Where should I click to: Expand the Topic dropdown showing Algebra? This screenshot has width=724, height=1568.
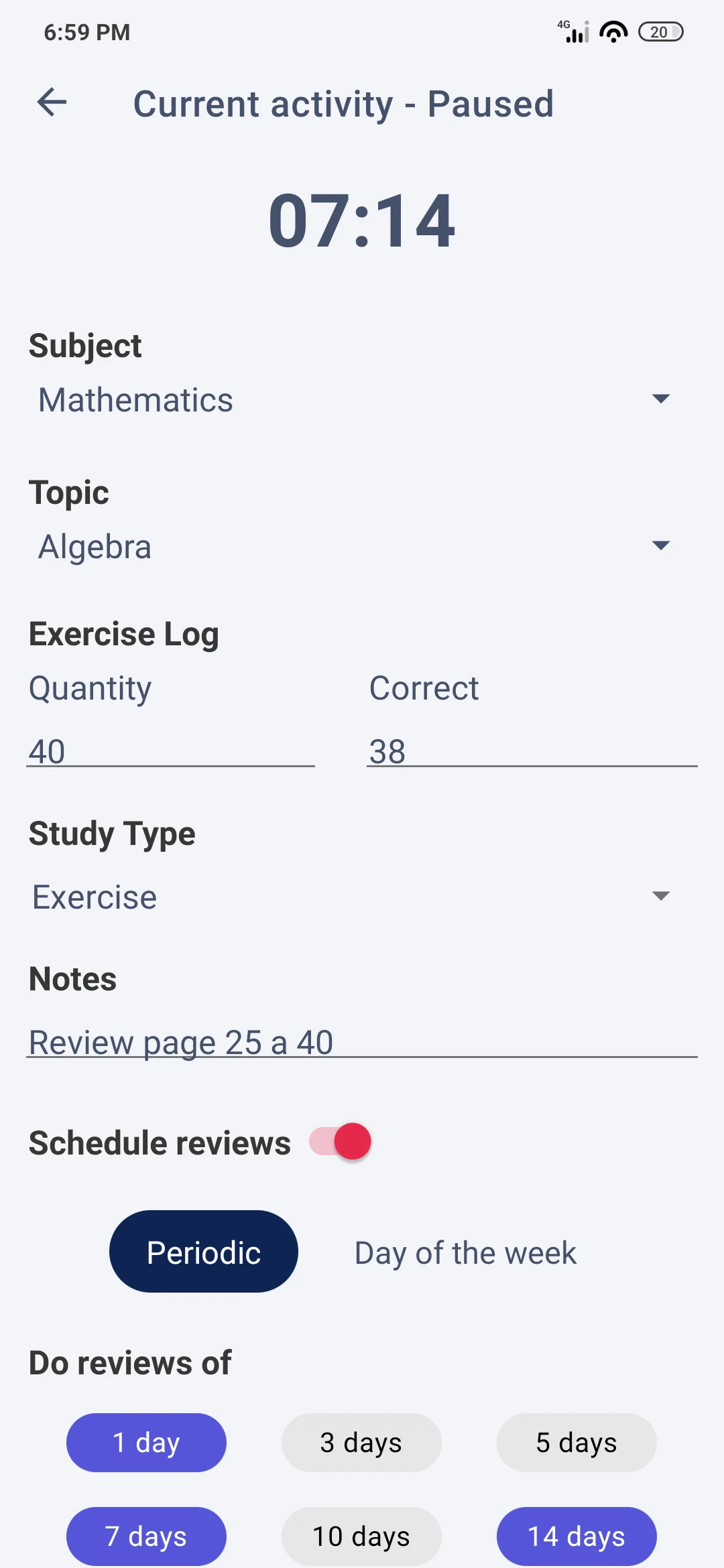pyautogui.click(x=354, y=547)
